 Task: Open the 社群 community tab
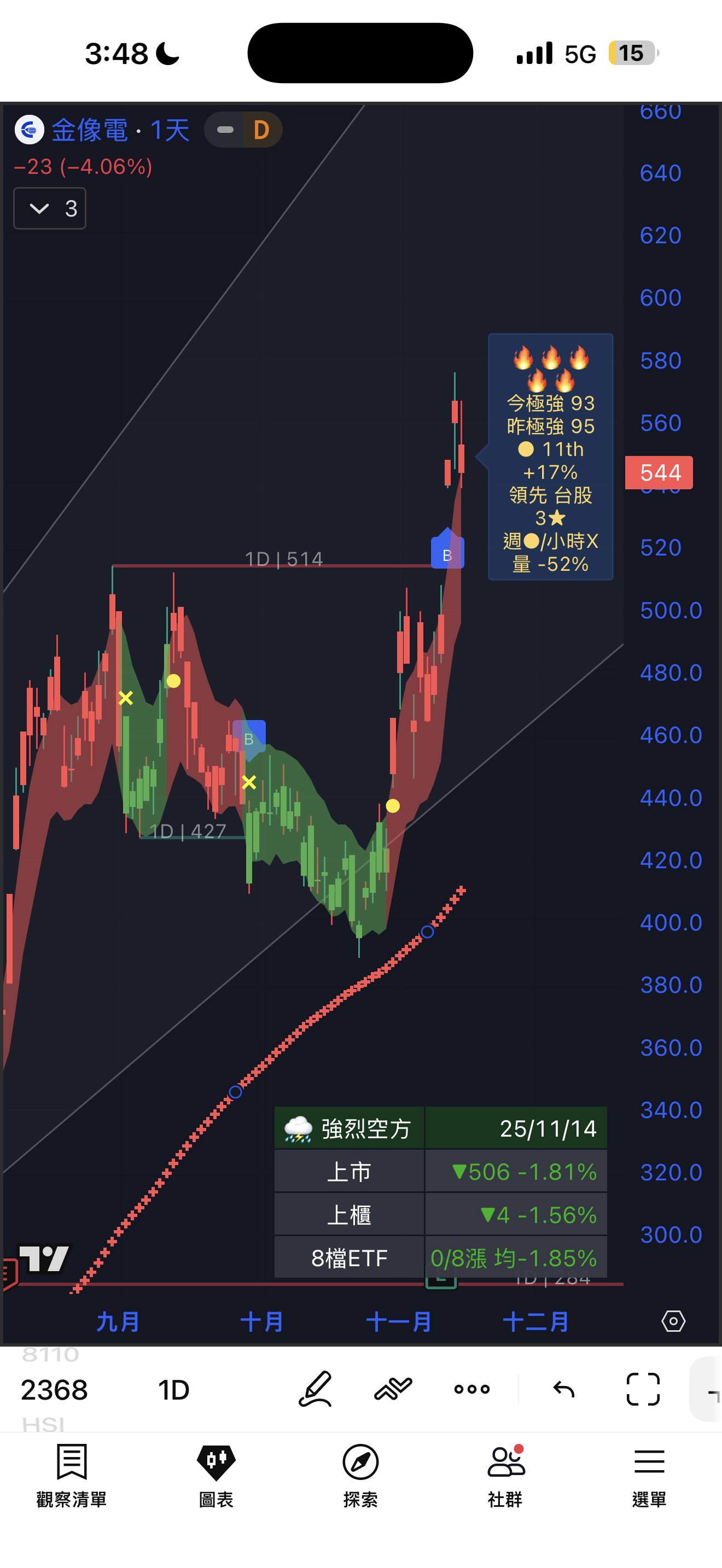505,1473
